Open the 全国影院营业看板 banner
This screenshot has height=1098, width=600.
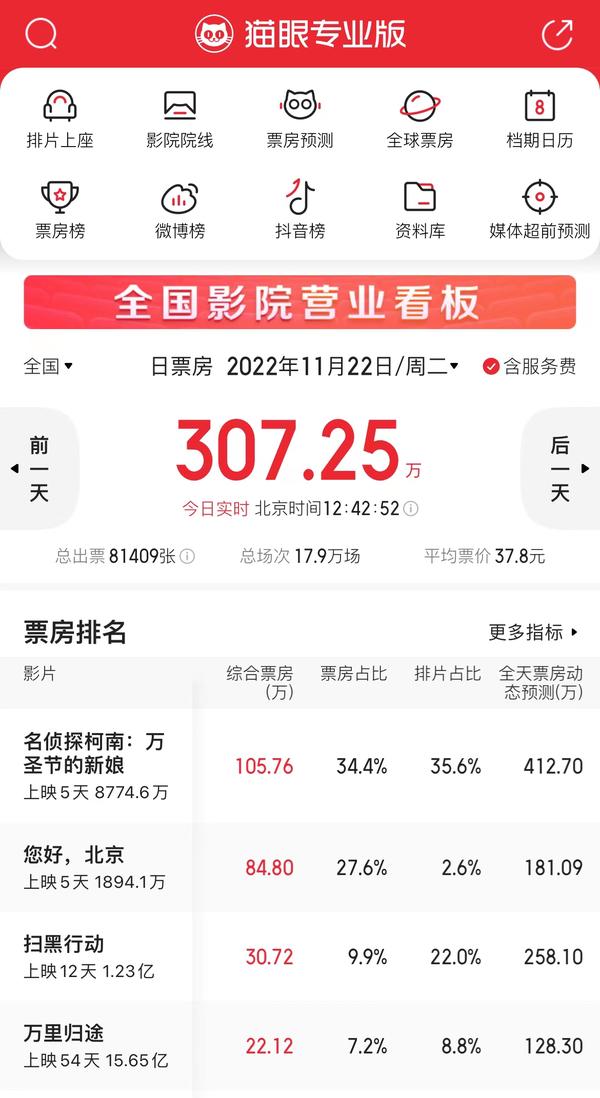pyautogui.click(x=300, y=302)
